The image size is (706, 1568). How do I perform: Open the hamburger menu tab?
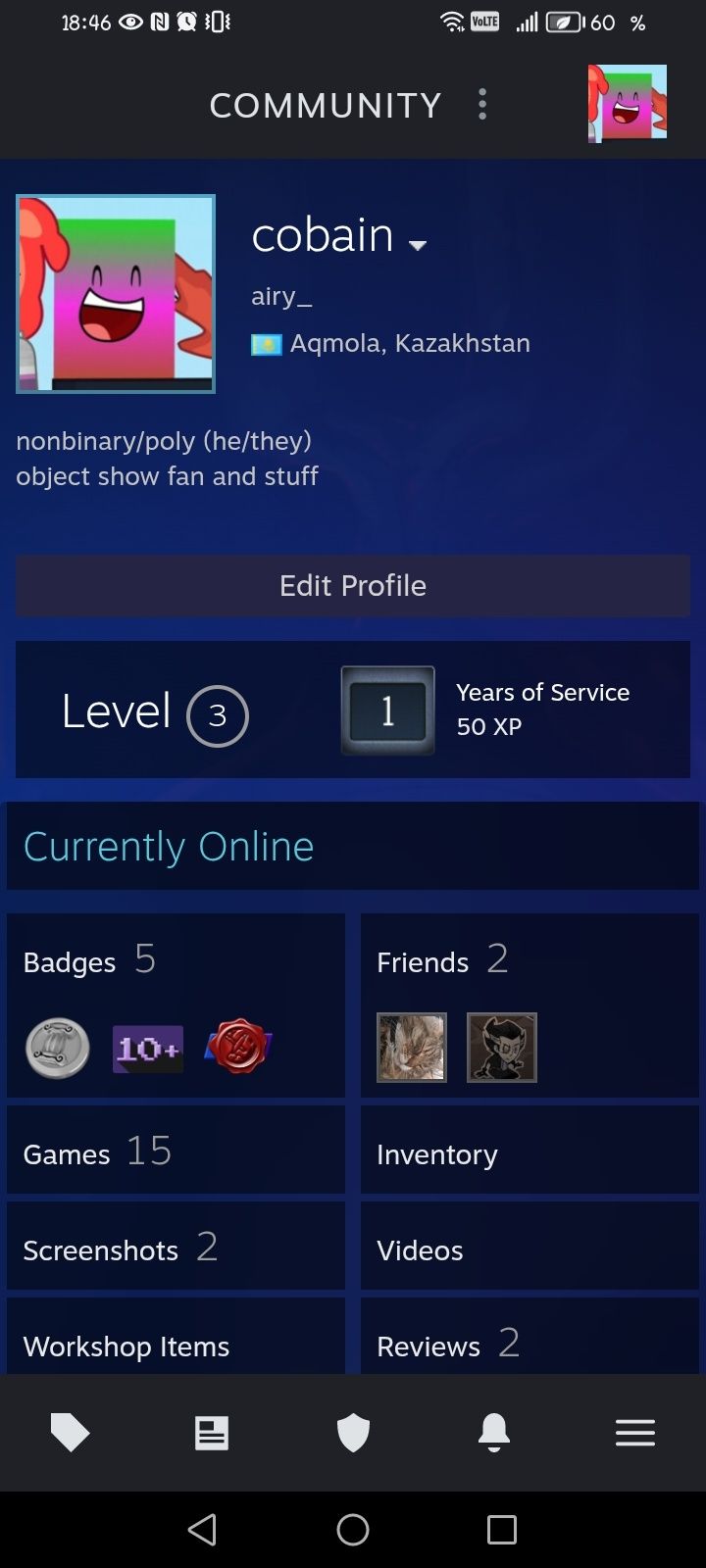(635, 1434)
